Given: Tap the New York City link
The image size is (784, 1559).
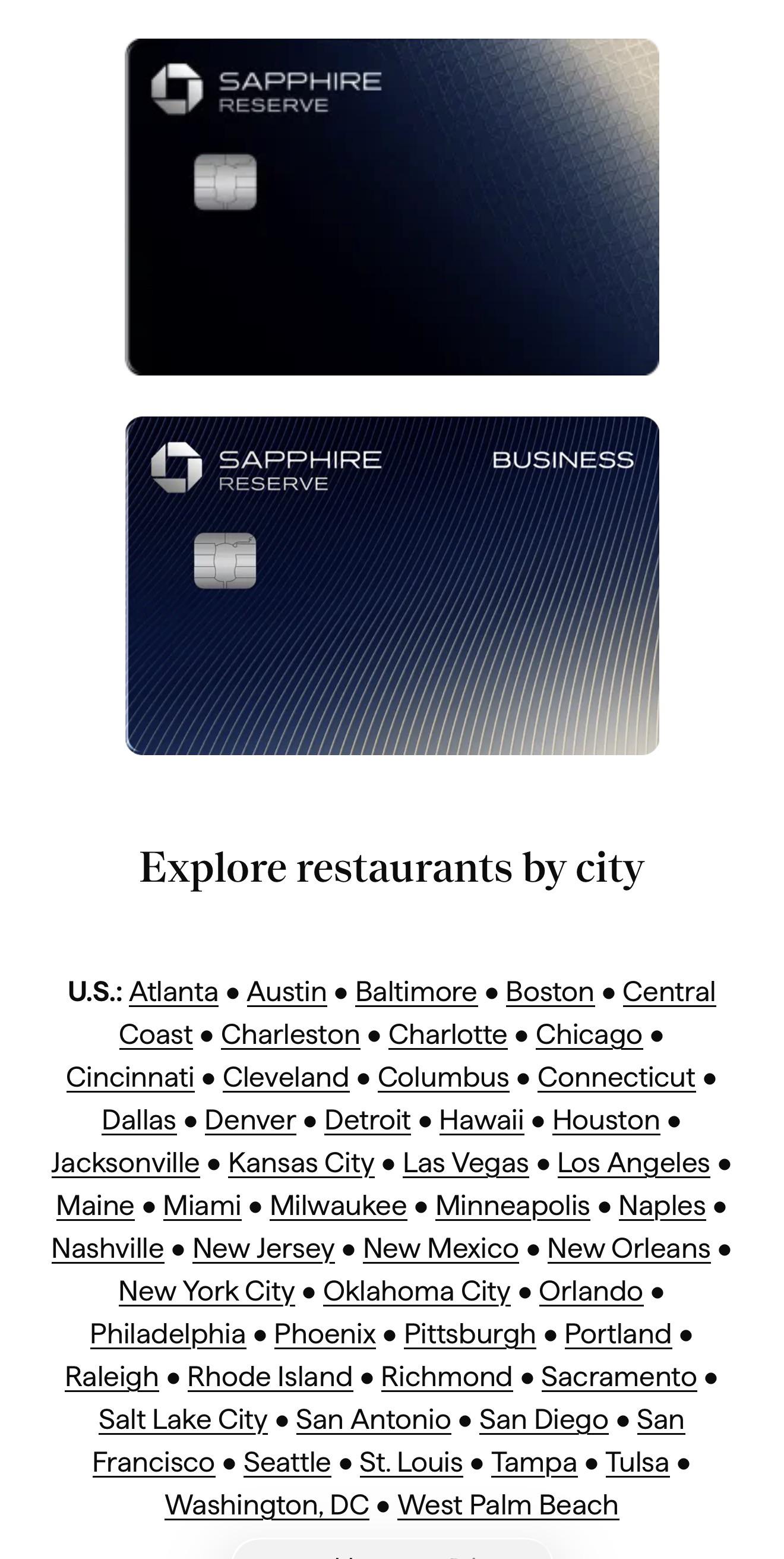Looking at the screenshot, I should point(206,1292).
